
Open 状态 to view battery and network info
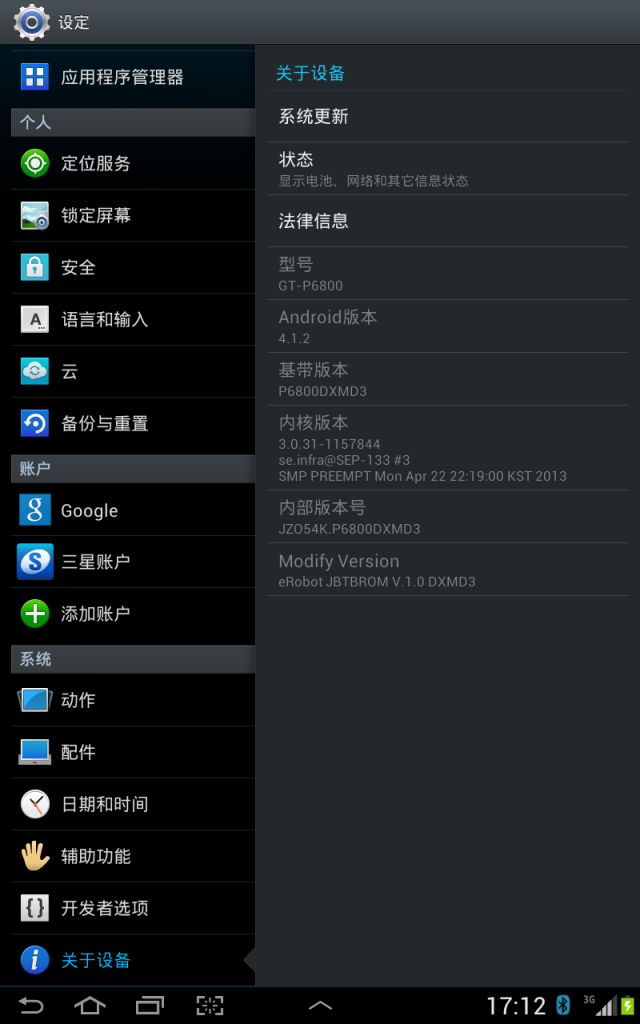pos(447,169)
